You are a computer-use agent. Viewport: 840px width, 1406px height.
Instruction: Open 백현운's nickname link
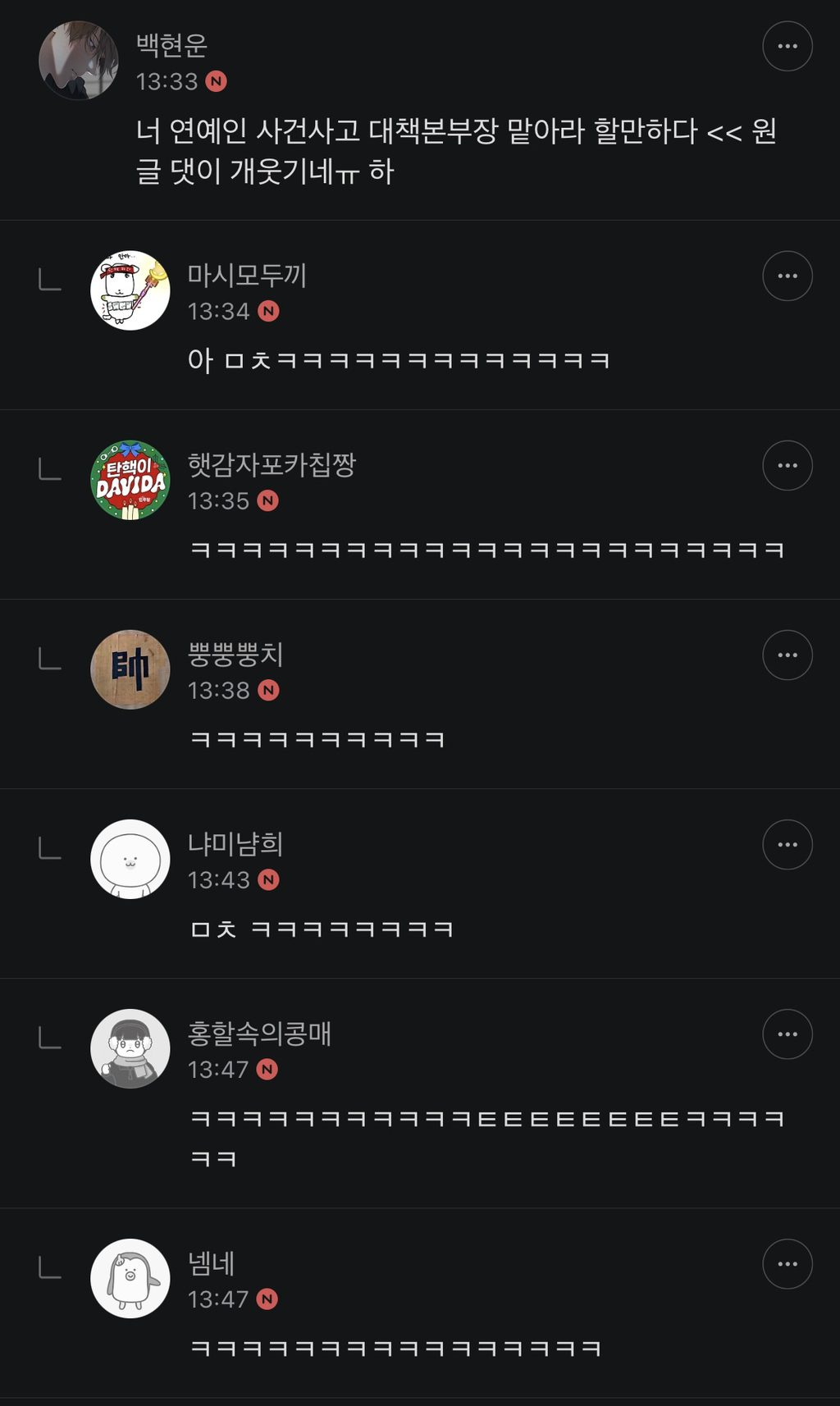171,44
